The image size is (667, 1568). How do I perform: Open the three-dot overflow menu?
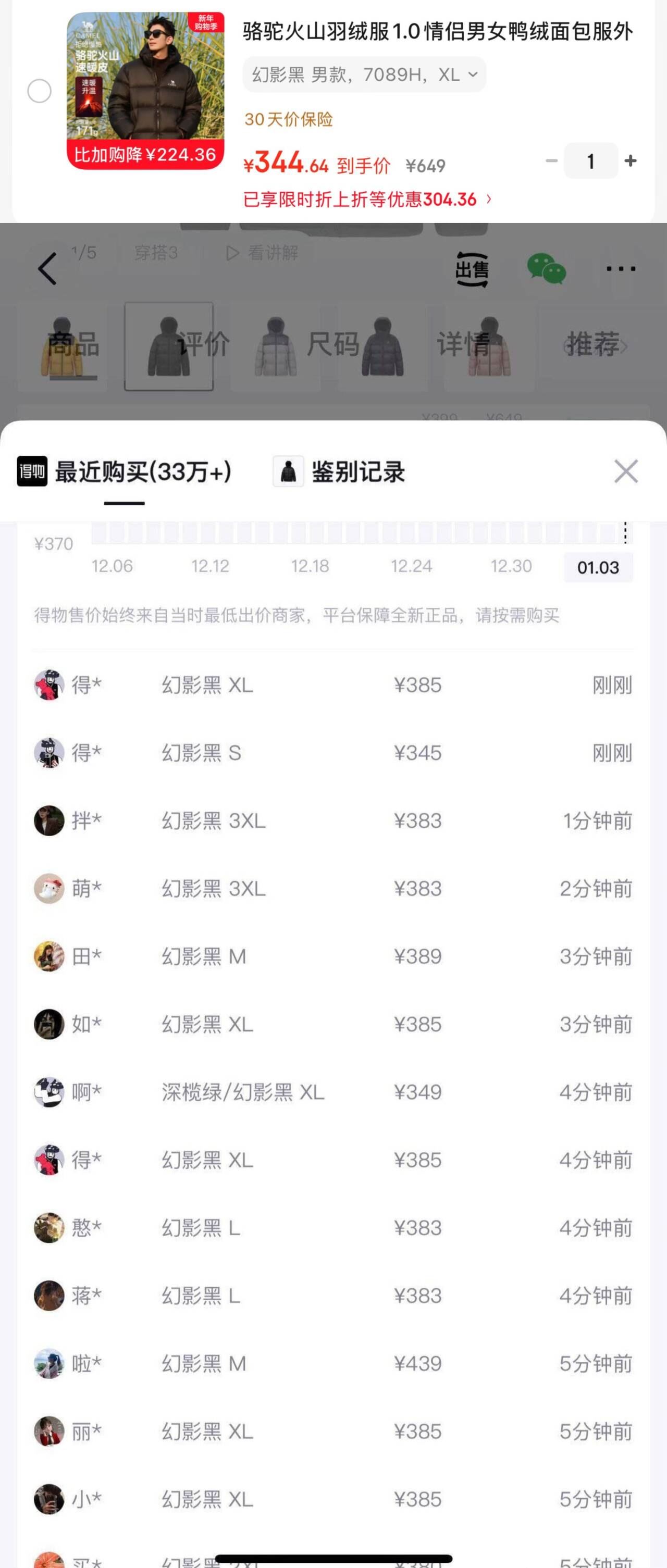pos(620,268)
